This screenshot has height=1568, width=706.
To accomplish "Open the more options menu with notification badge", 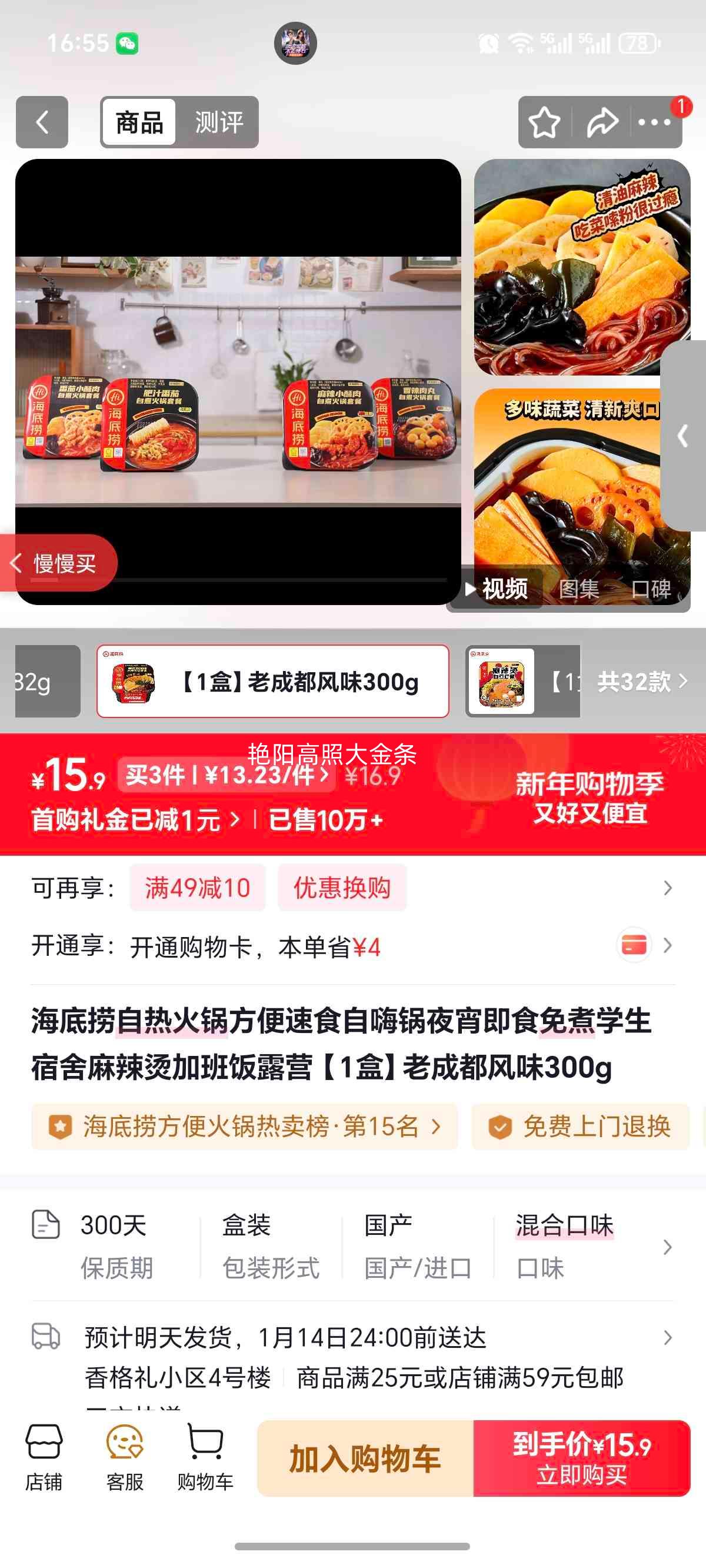I will click(x=654, y=122).
